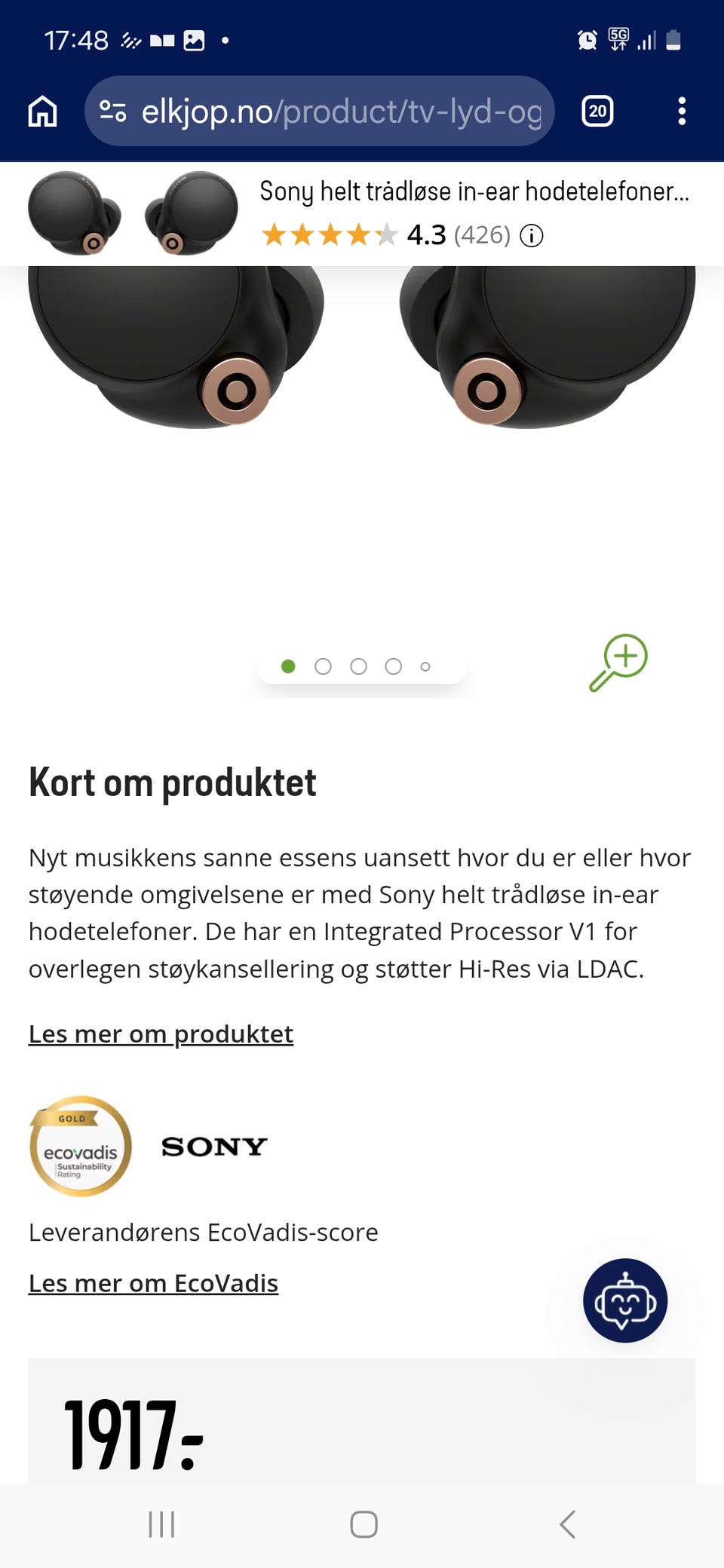Open the three-dot browser menu

point(682,111)
